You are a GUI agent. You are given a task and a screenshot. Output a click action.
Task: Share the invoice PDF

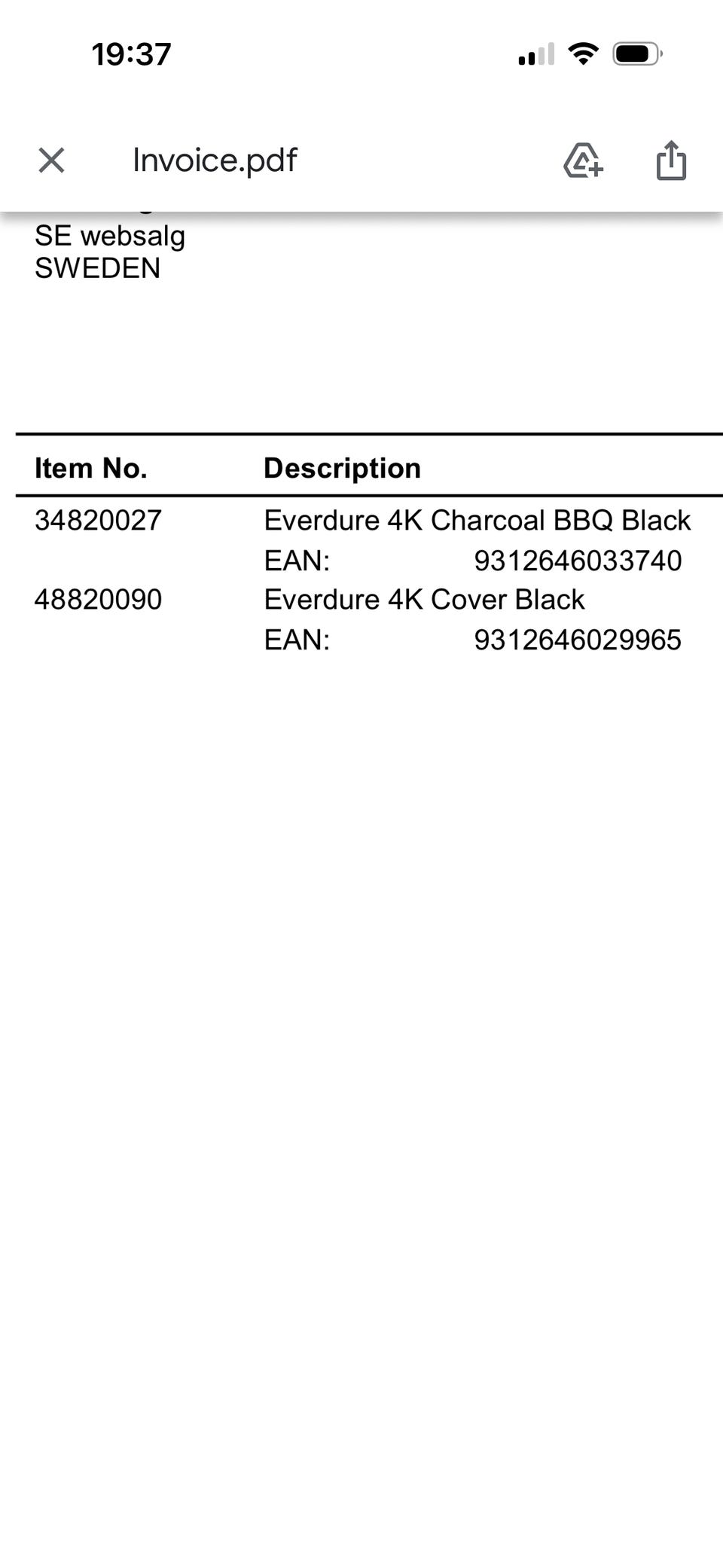(671, 160)
